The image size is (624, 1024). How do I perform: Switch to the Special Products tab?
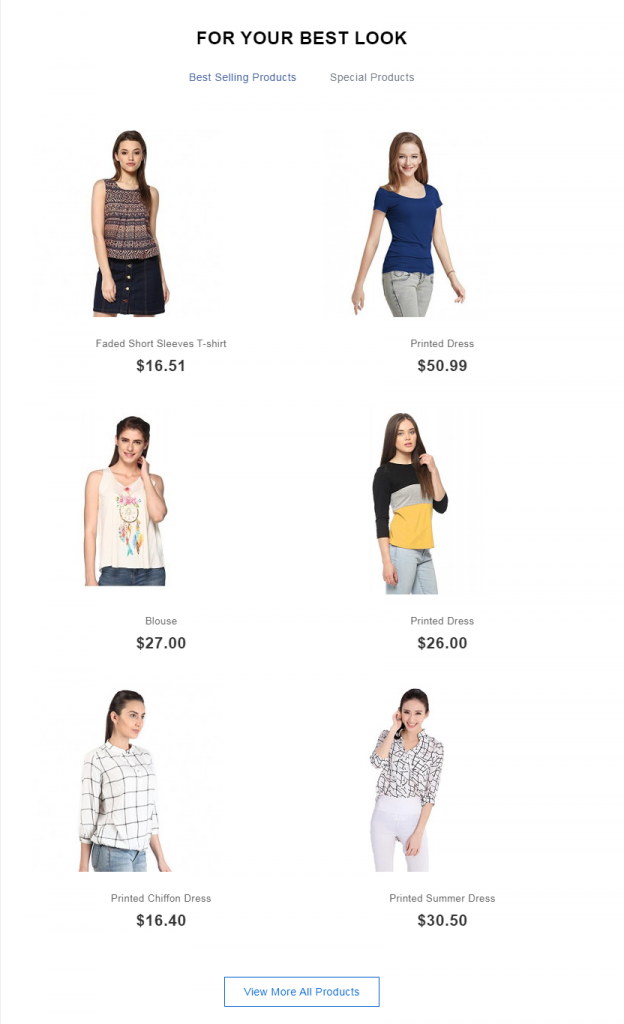[x=371, y=77]
